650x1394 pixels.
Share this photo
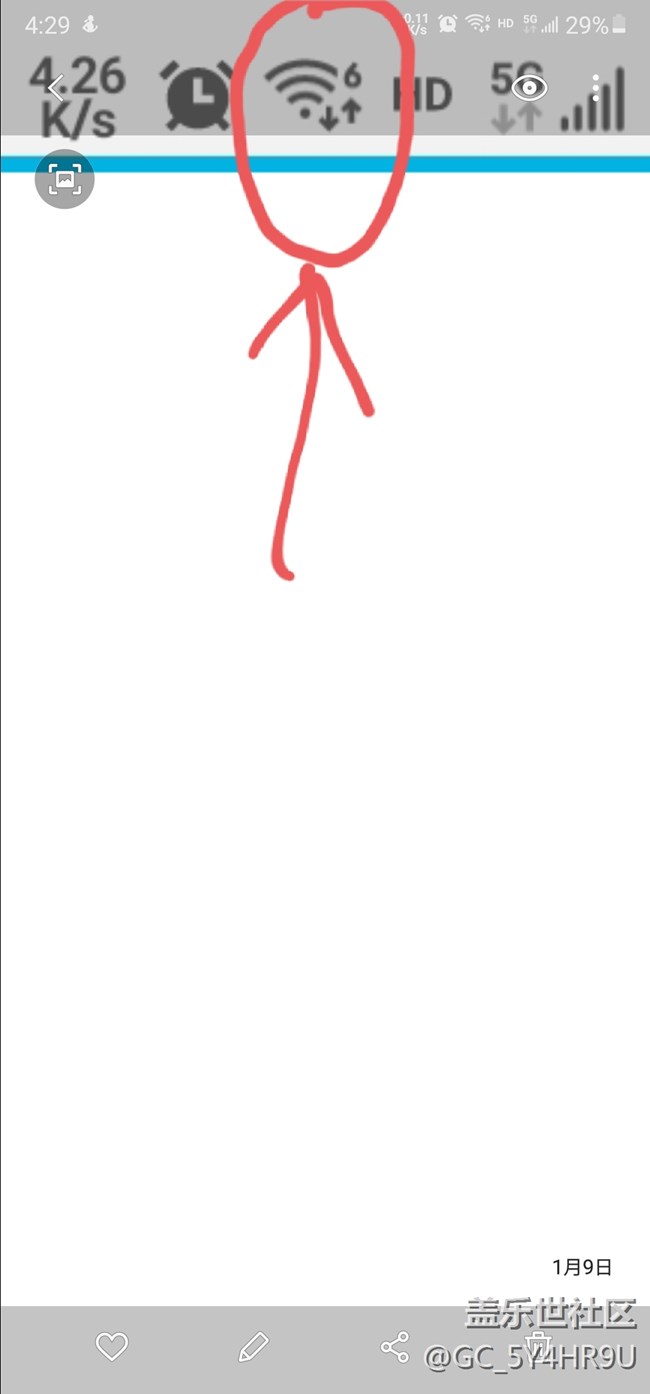pyautogui.click(x=395, y=1347)
